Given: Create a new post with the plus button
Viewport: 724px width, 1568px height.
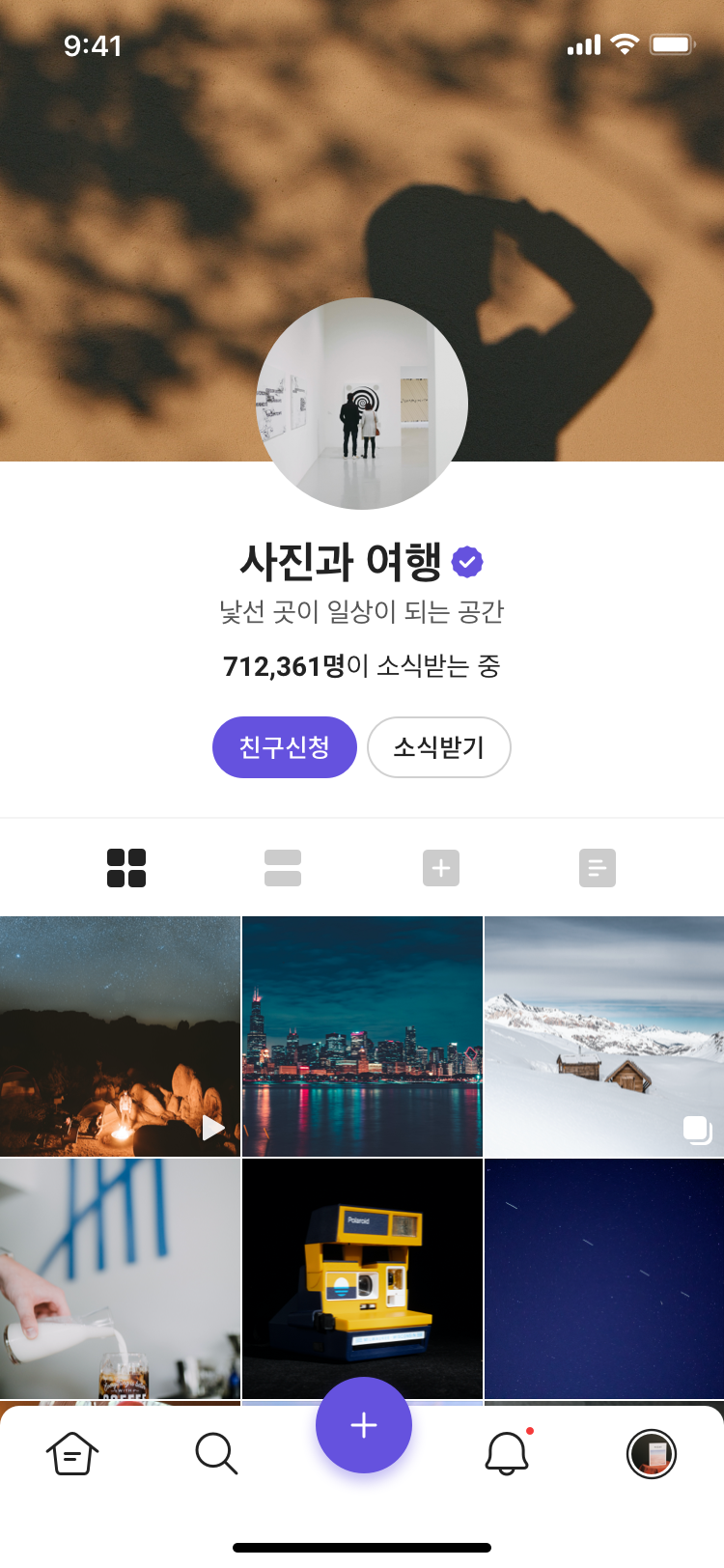Looking at the screenshot, I should (363, 1425).
